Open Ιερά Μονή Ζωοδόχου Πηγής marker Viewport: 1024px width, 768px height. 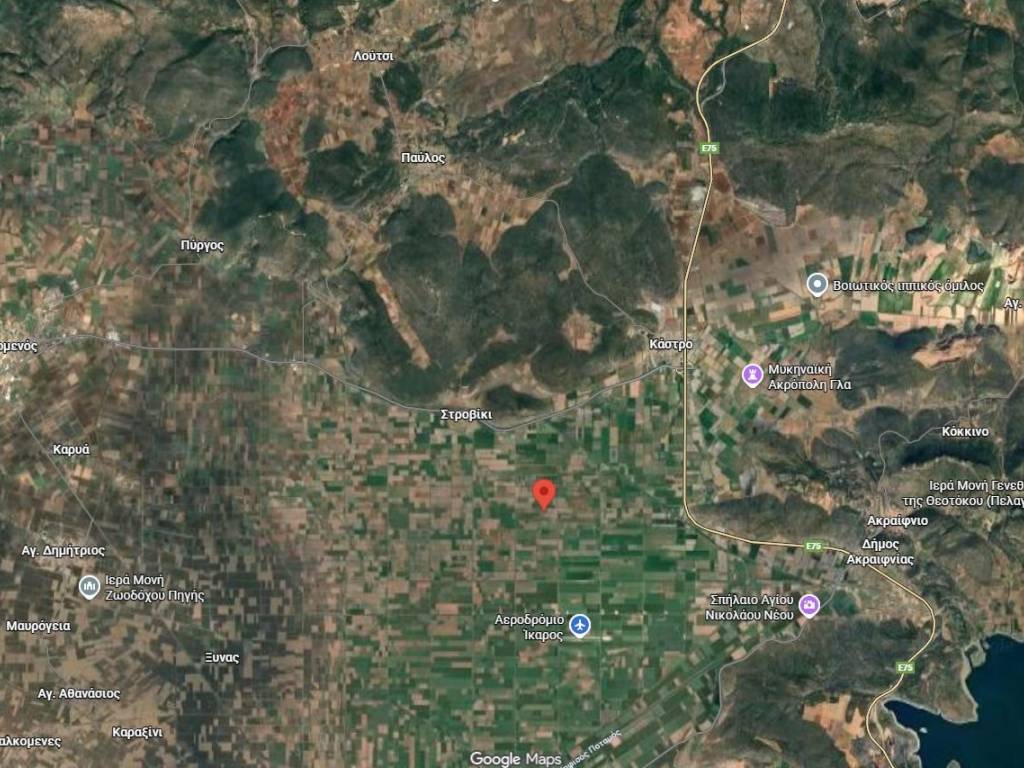[89, 586]
